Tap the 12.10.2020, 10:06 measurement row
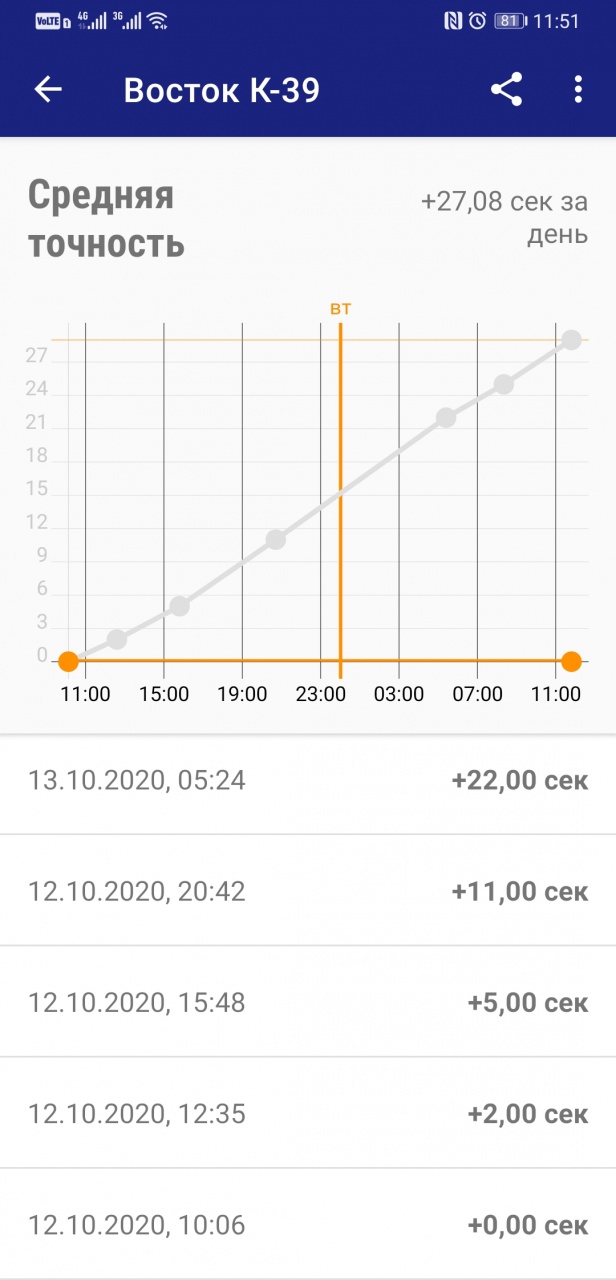The width and height of the screenshot is (616, 1280). click(x=308, y=1224)
